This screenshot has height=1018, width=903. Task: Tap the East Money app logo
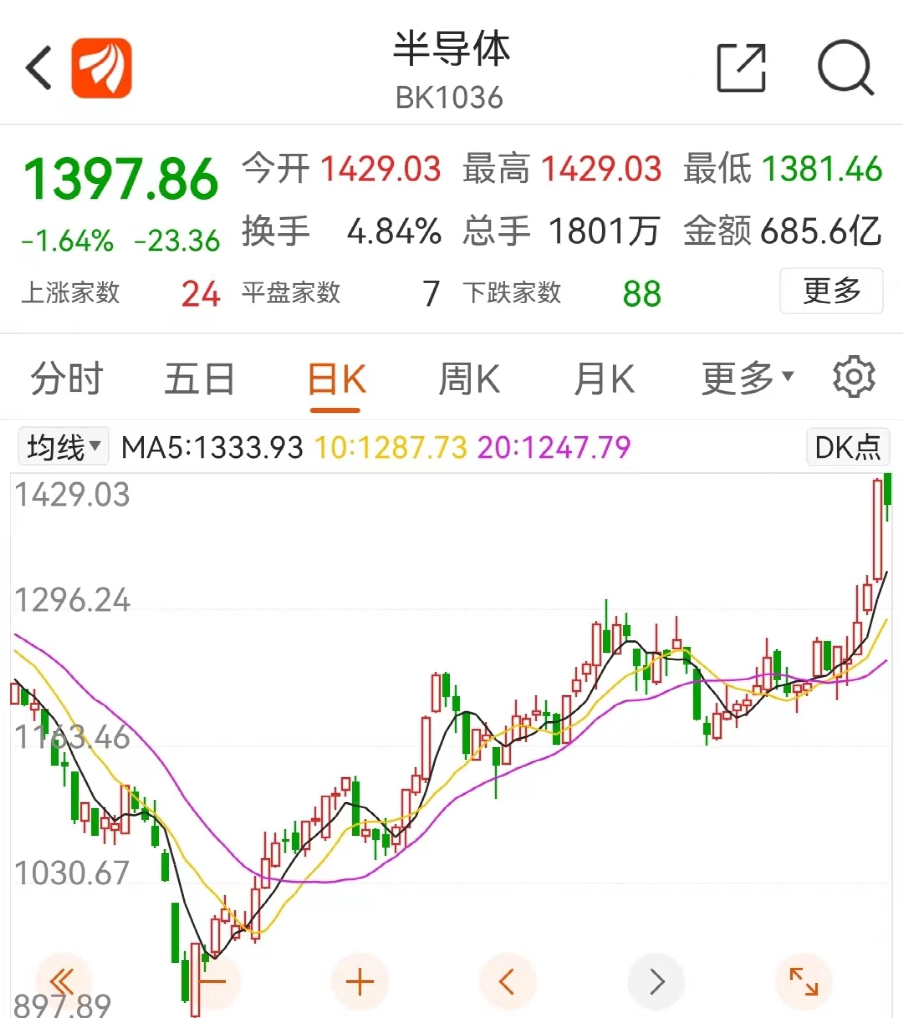tap(100, 67)
